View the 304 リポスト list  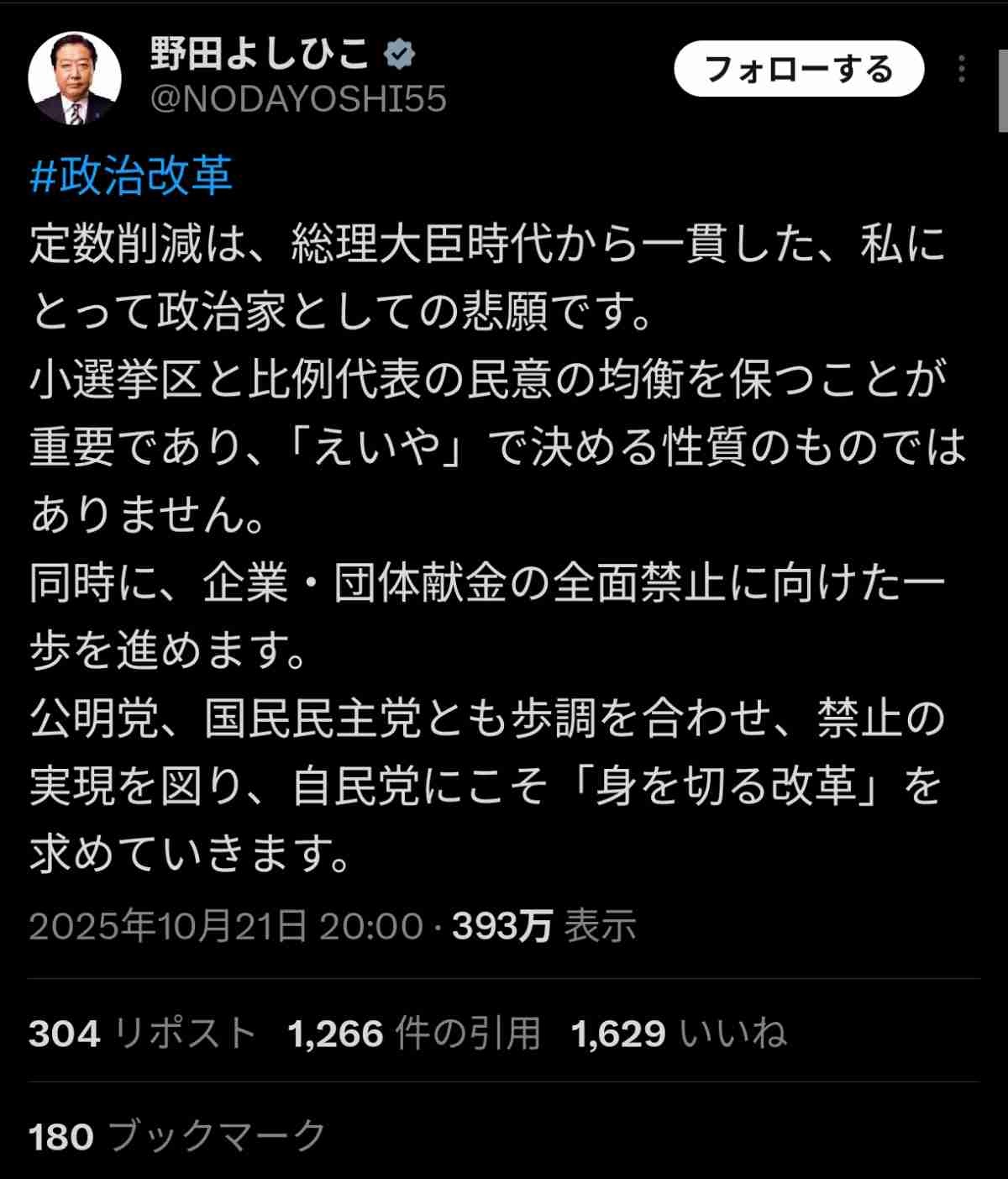[x=142, y=1033]
